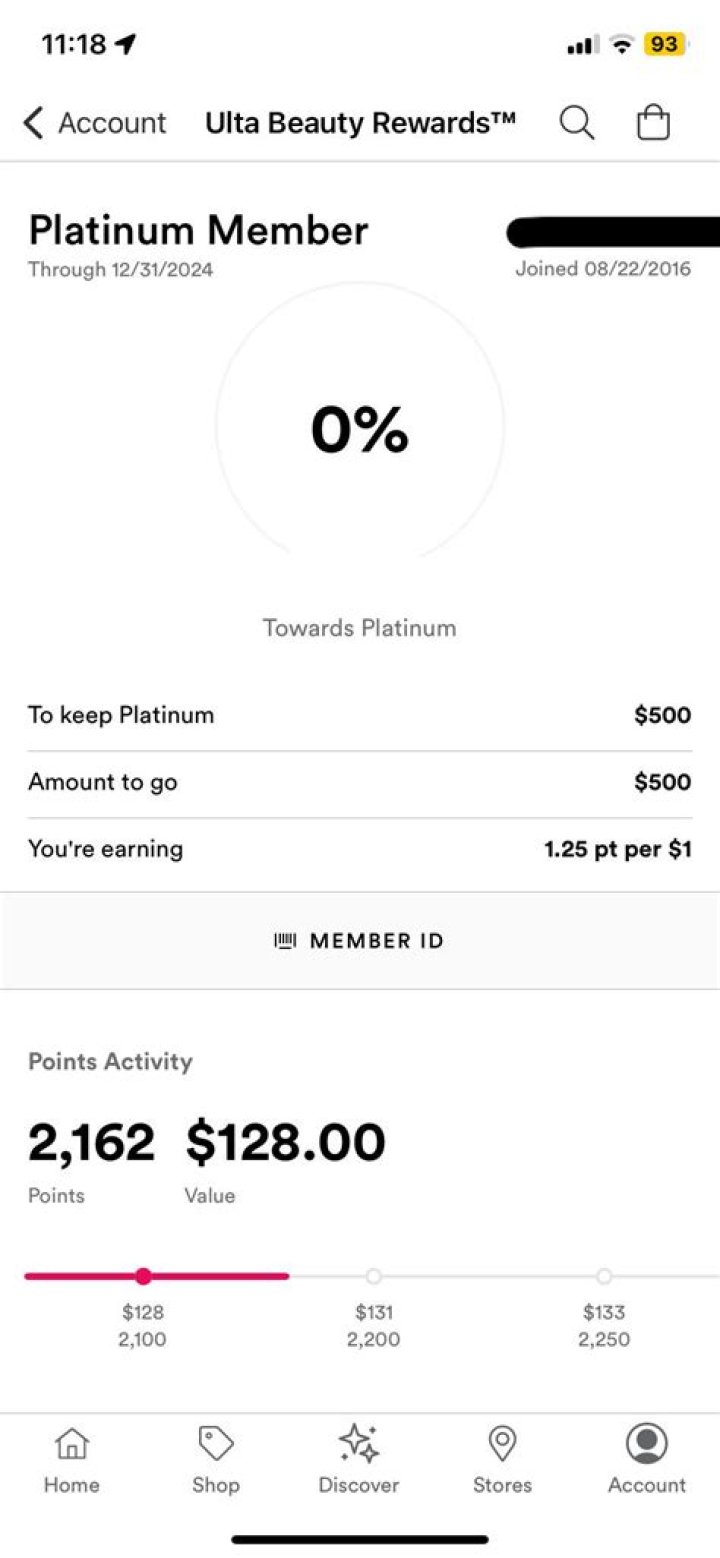Open the Stores location pin icon
Screen dimensions: 720x1558
[x=501, y=1446]
